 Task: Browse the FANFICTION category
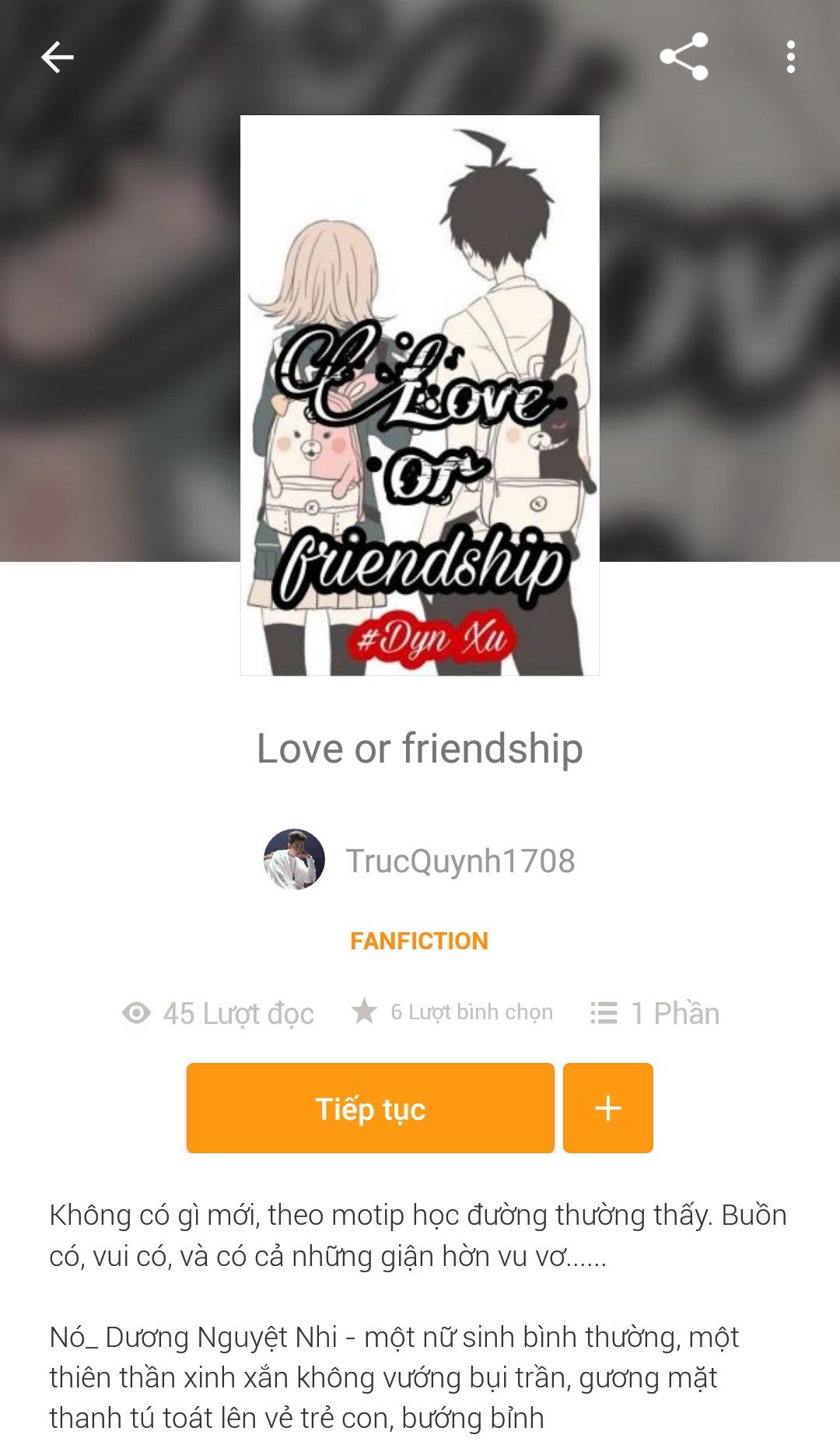coord(419,941)
